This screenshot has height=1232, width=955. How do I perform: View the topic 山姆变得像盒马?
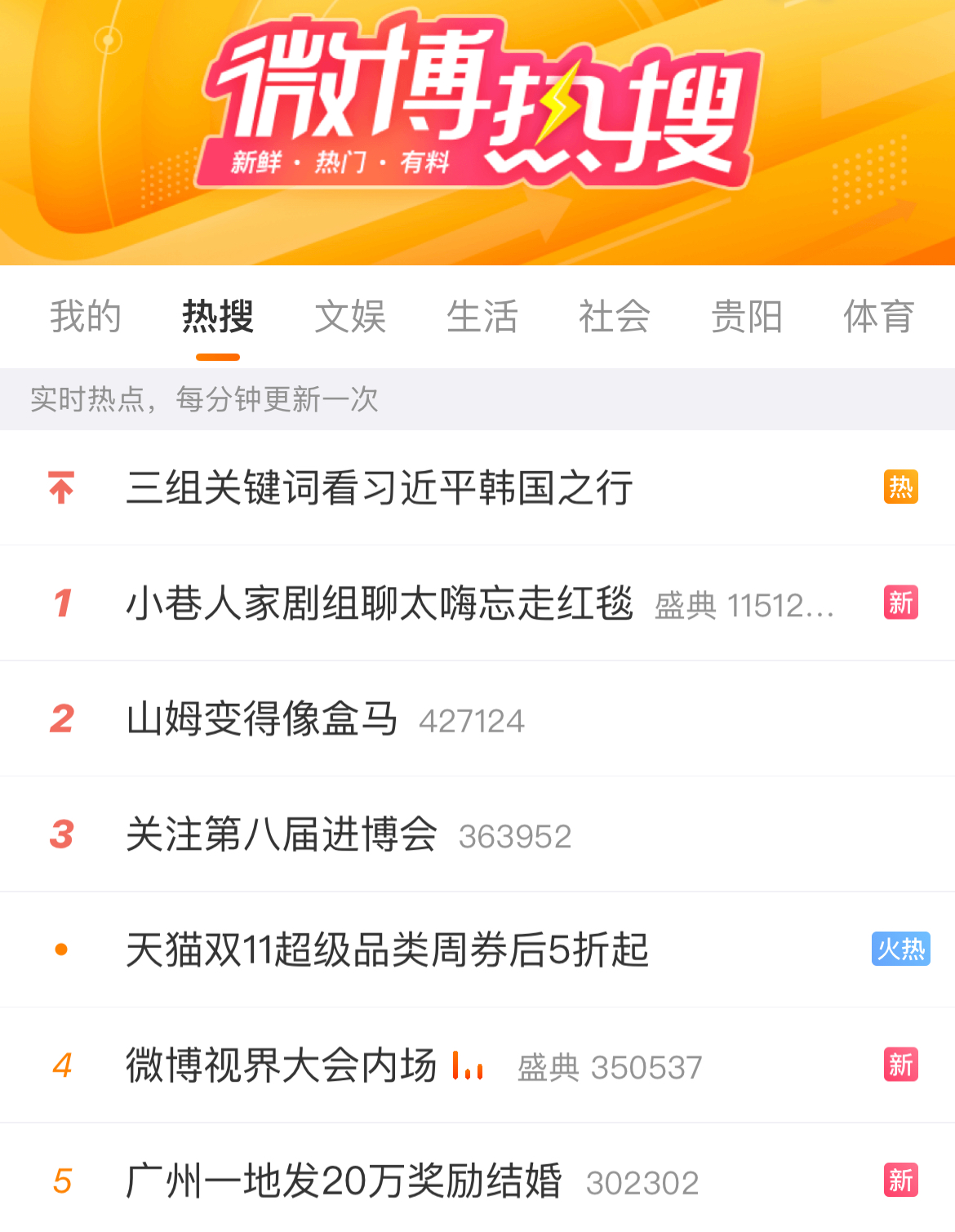coord(262,719)
